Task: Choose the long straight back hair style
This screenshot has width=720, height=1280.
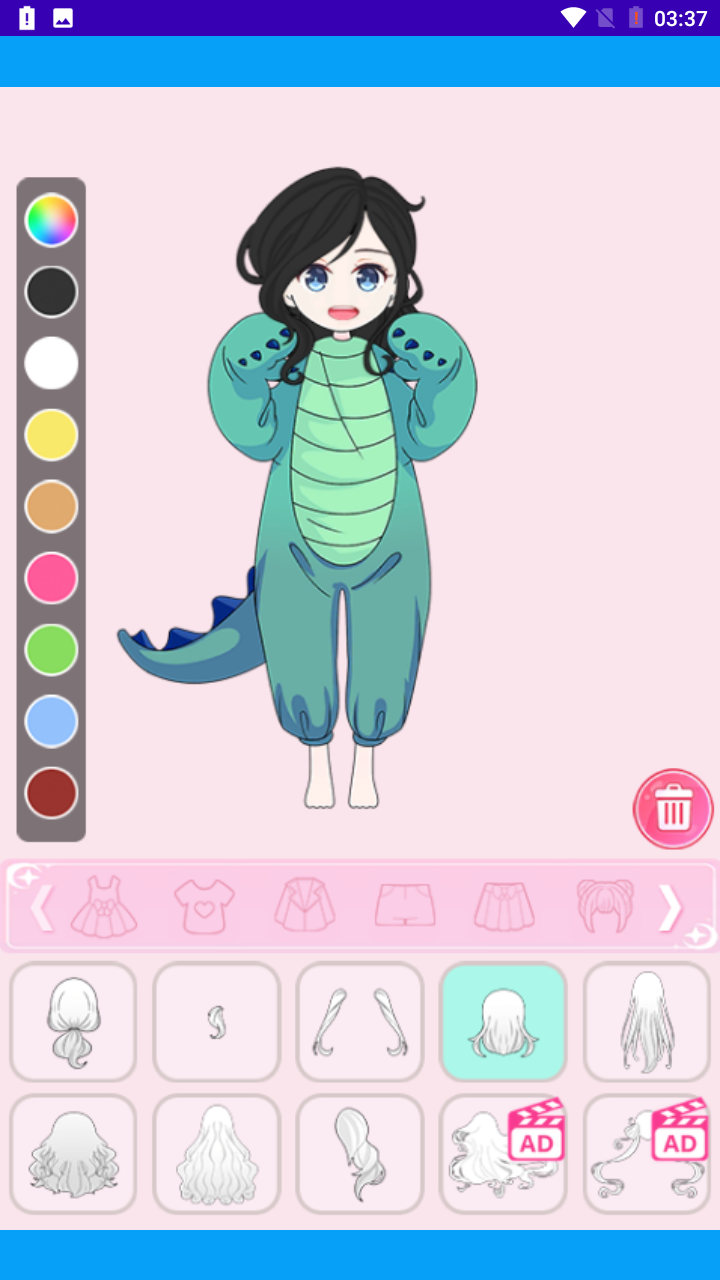Action: 646,1022
